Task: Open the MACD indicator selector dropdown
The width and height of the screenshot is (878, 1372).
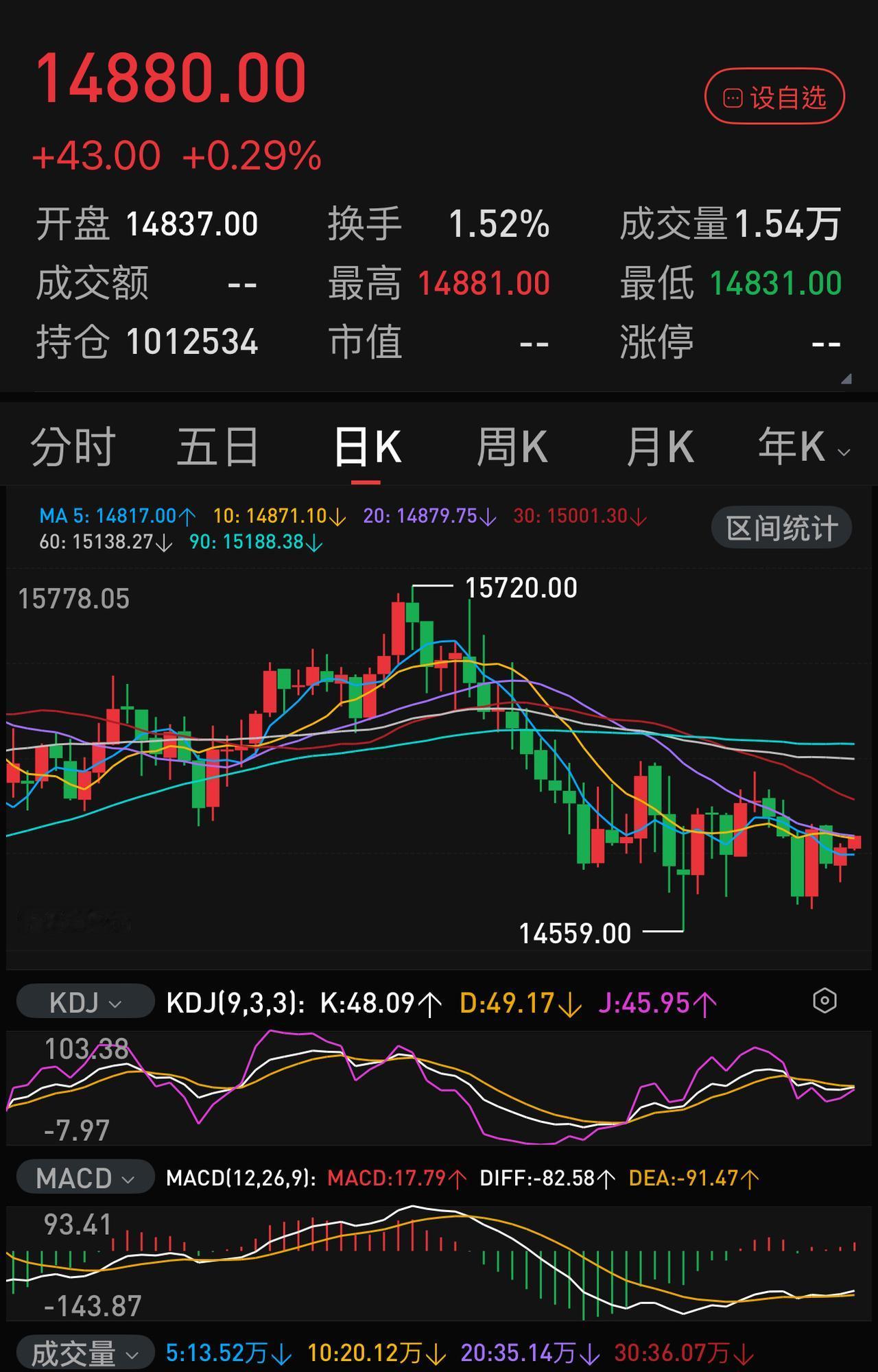Action: coord(85,1176)
